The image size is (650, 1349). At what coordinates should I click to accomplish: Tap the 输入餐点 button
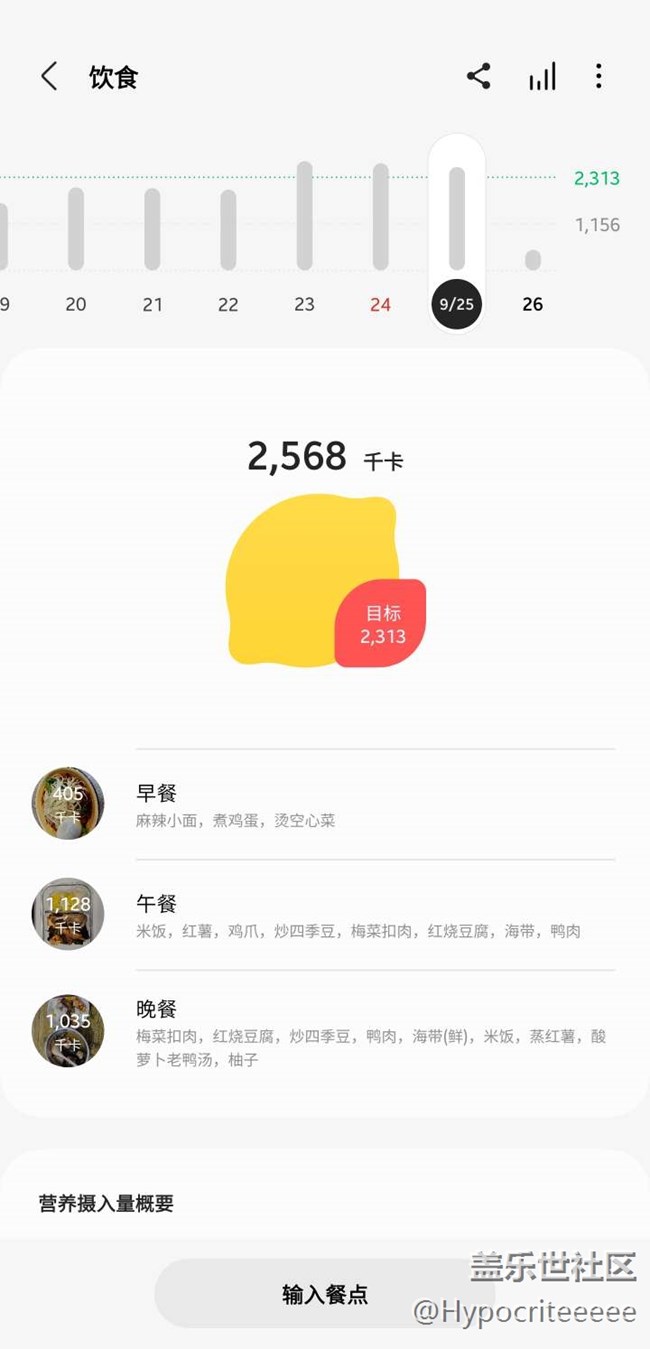coord(324,1294)
